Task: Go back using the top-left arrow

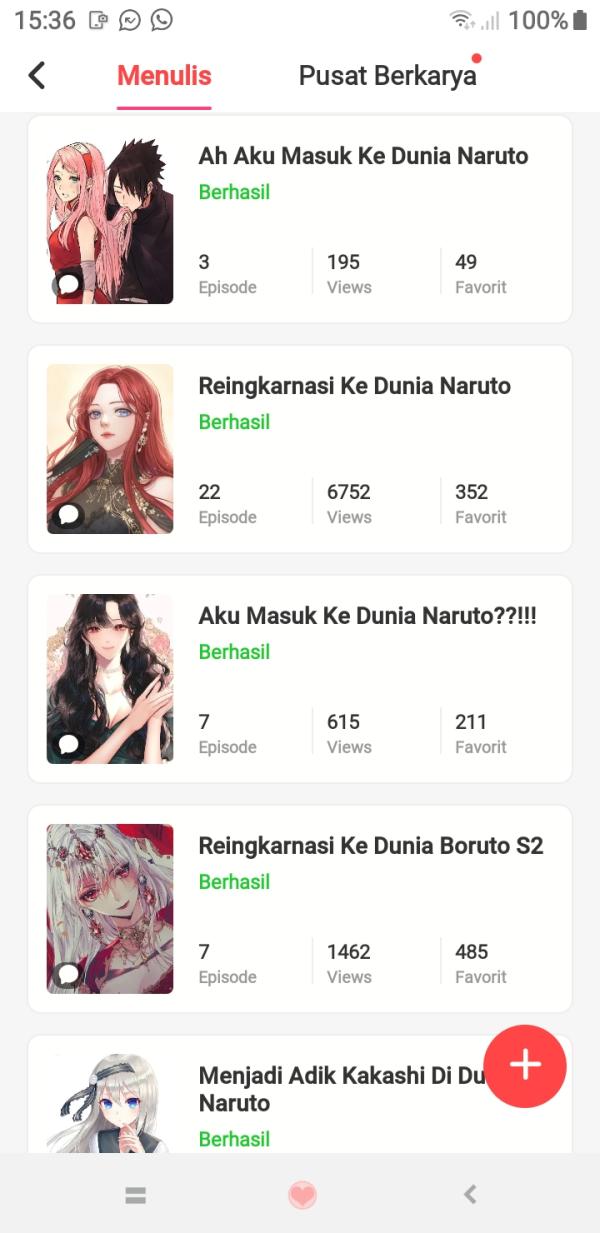Action: [x=37, y=75]
